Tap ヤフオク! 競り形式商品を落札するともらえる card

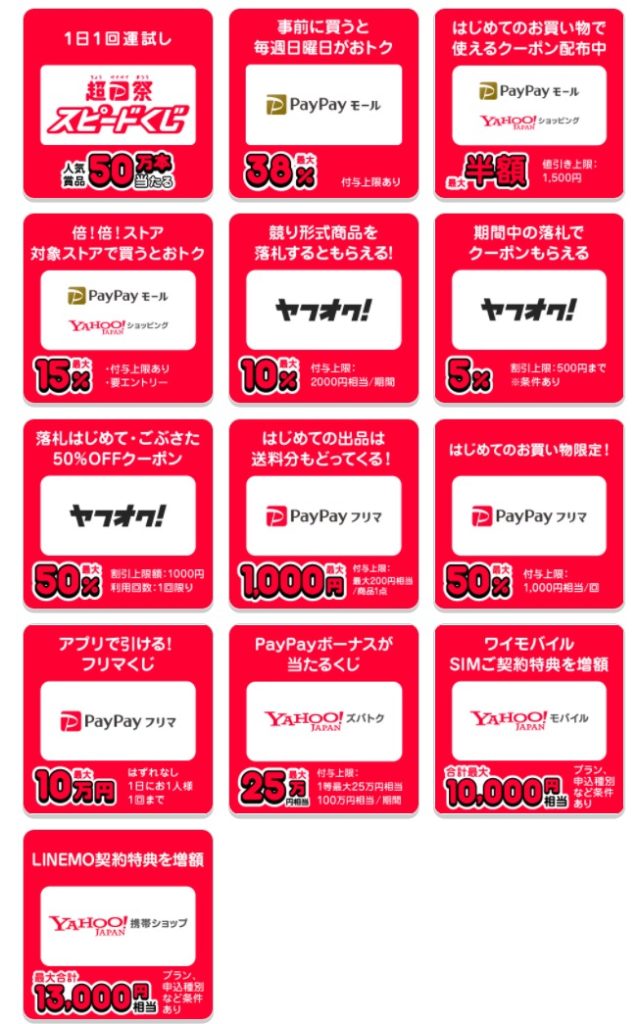pos(323,309)
